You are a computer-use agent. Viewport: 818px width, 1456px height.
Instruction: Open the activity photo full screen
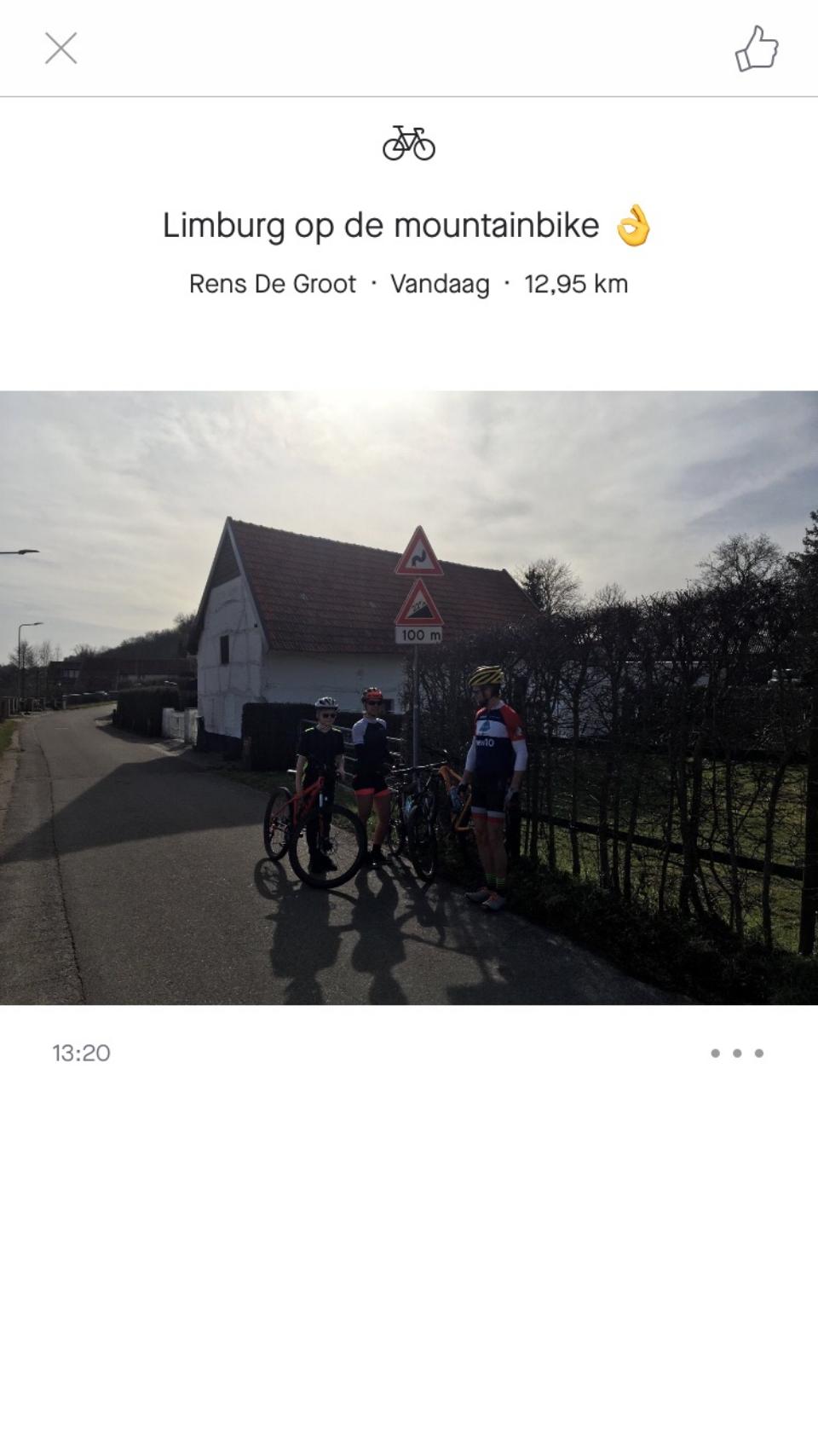[x=409, y=697]
